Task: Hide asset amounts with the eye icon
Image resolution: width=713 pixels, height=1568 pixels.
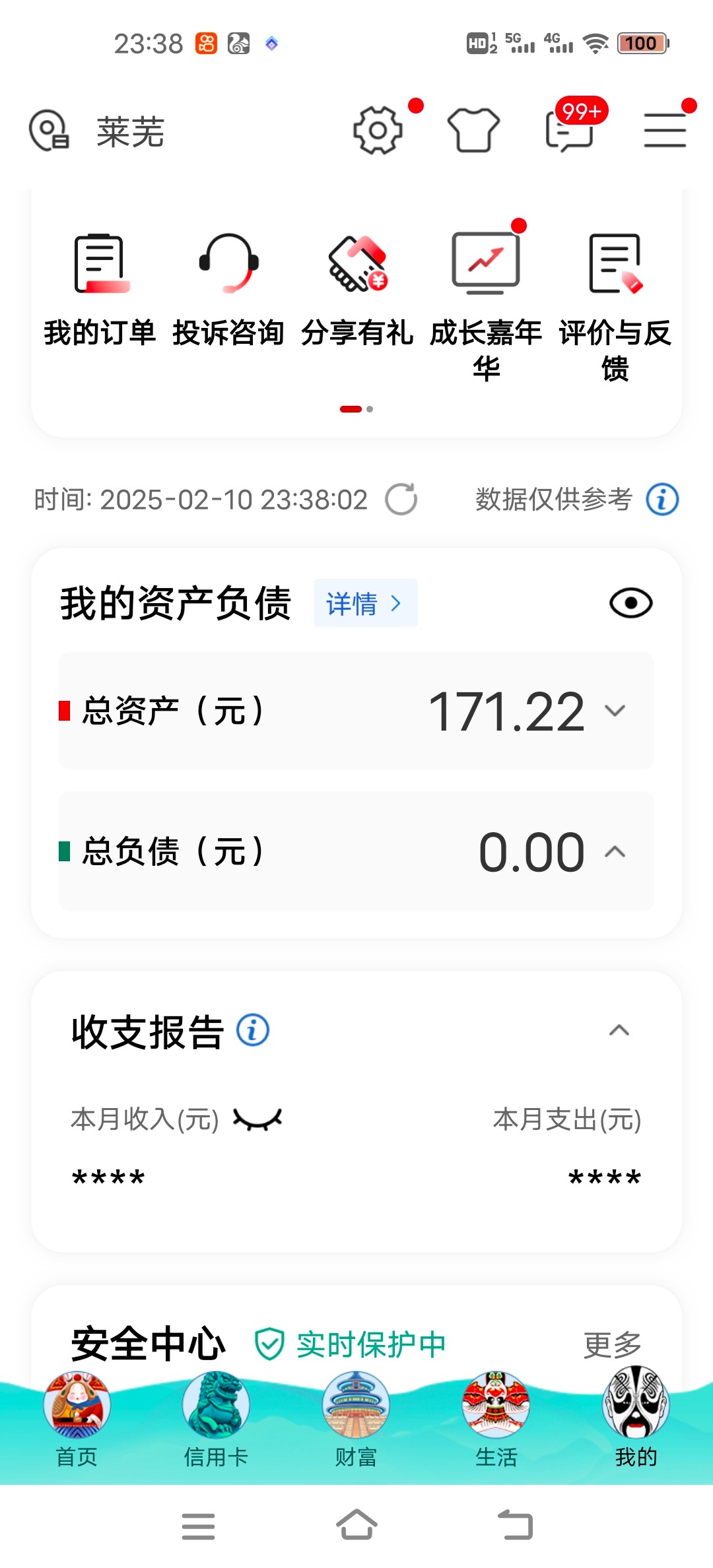Action: [630, 603]
